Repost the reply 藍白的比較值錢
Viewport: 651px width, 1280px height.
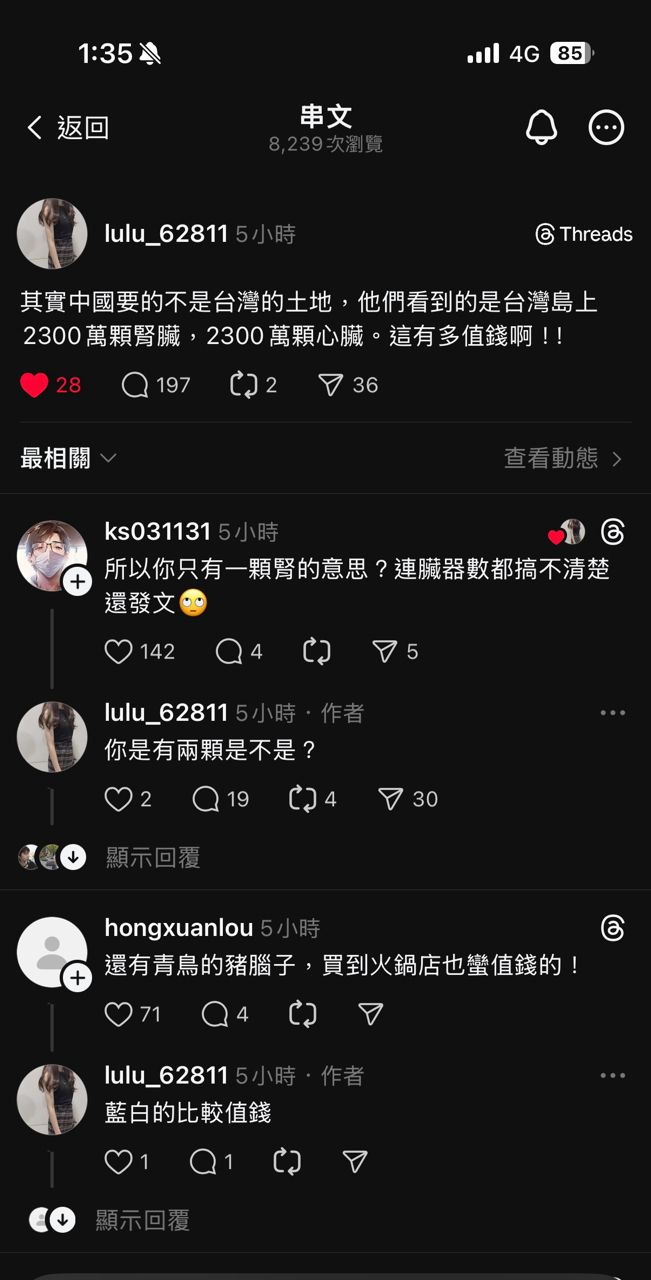[287, 1161]
